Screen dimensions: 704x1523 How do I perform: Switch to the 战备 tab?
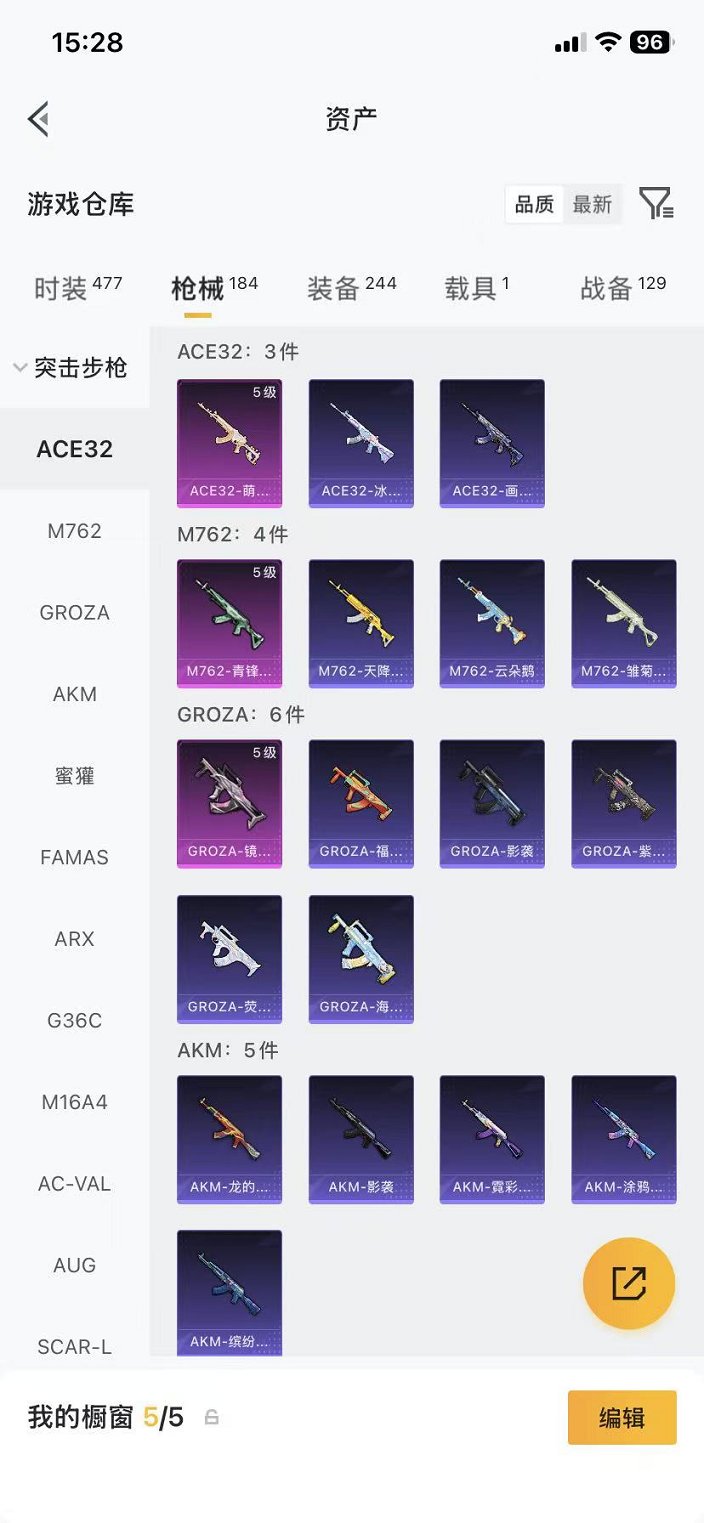(623, 288)
